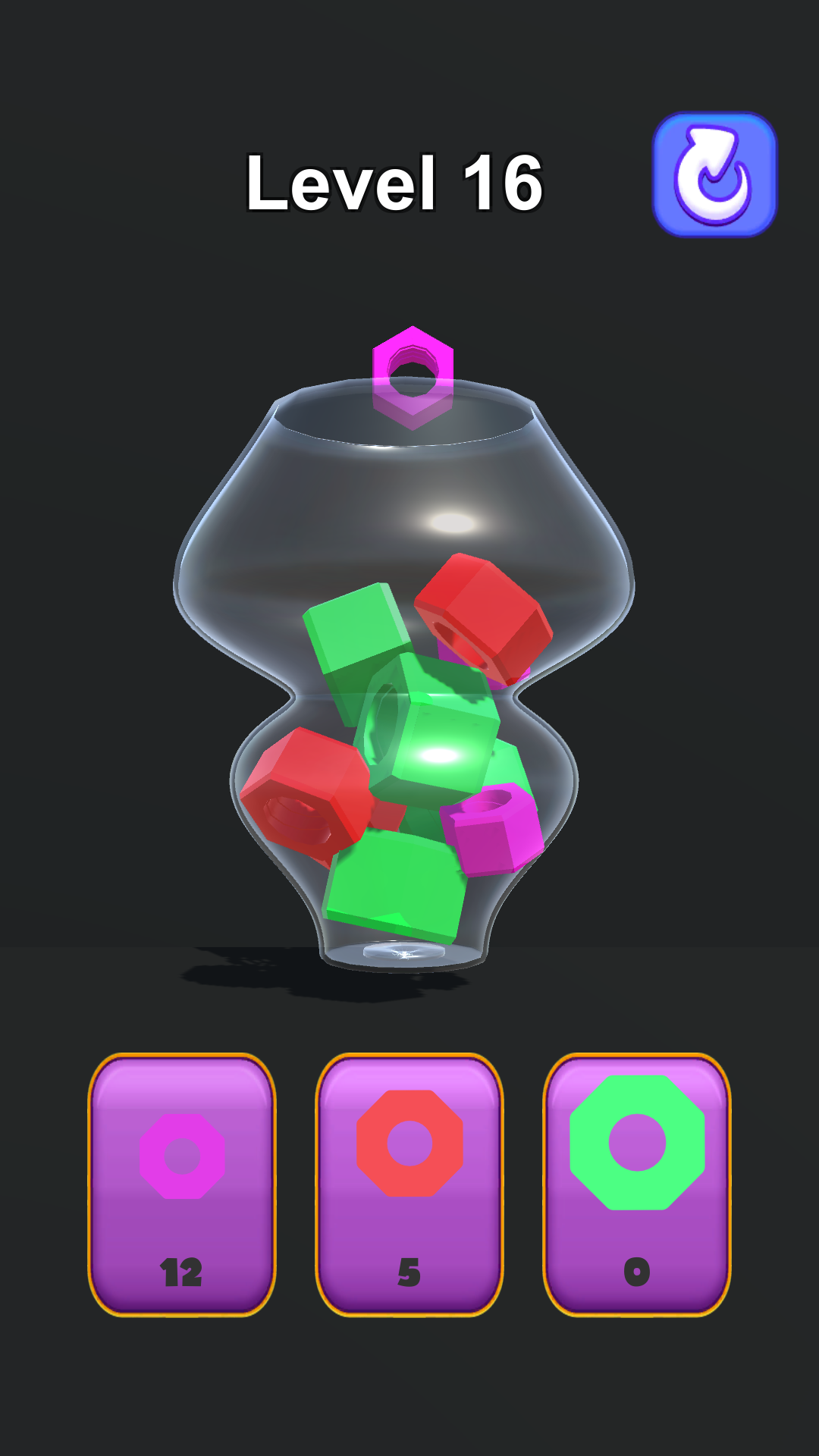Restart the level with the reset icon
The height and width of the screenshot is (1456, 819).
tap(714, 175)
